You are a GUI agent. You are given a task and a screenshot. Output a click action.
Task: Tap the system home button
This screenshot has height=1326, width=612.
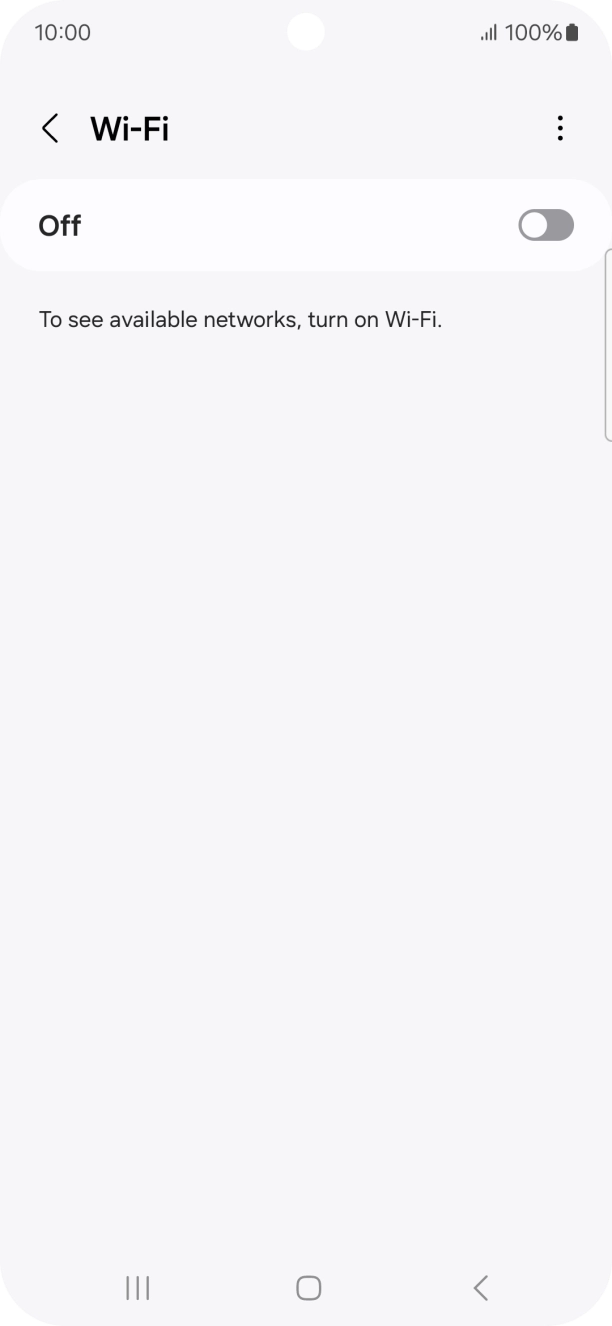coord(308,1287)
